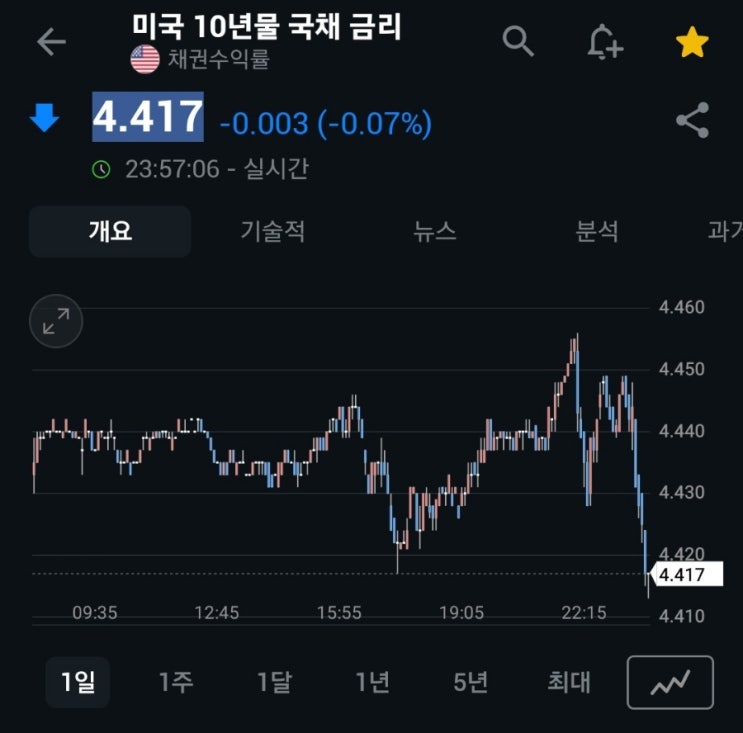This screenshot has width=743, height=733.
Task: Open the search magnifier icon
Action: click(518, 42)
